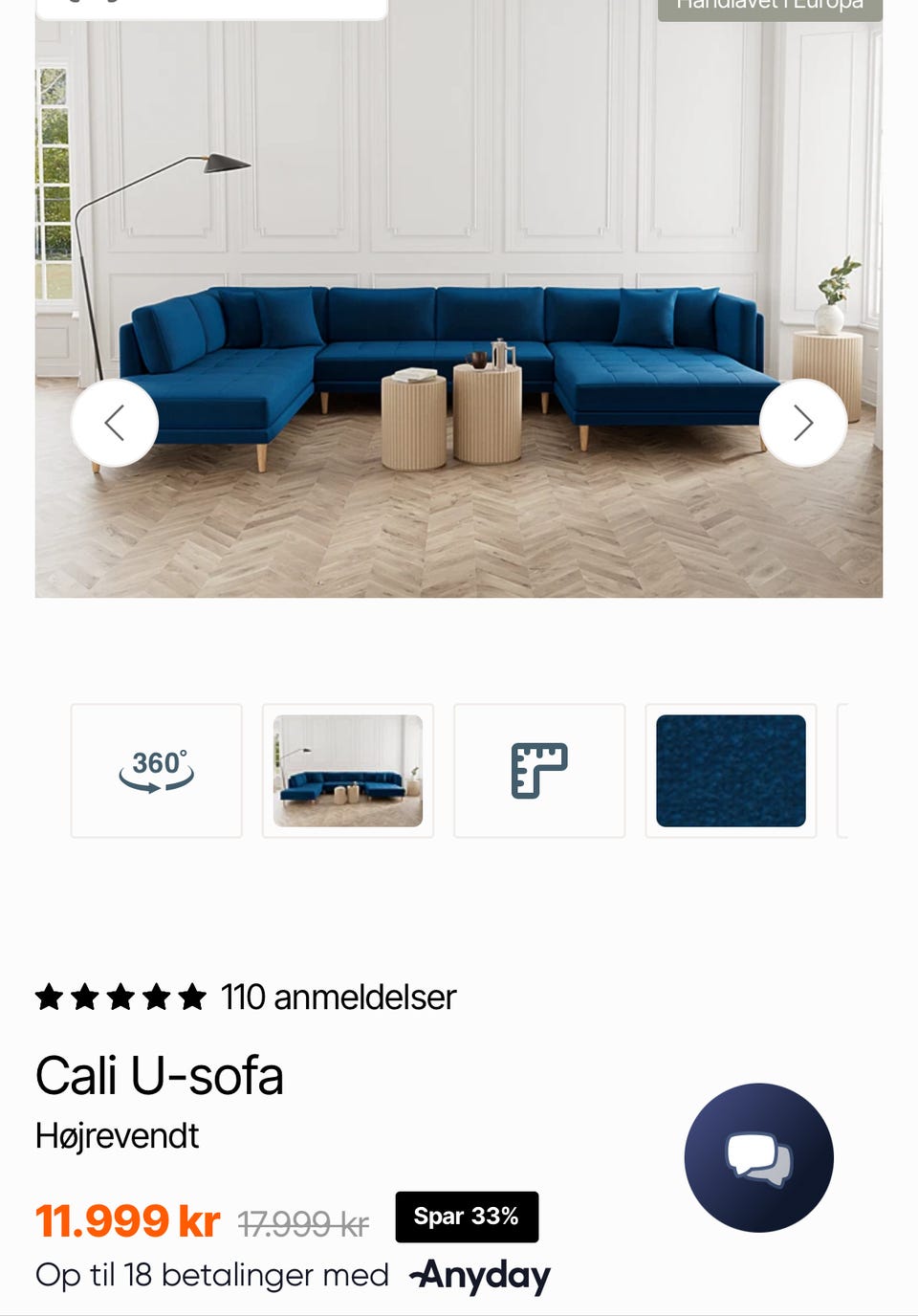Select the Cali U-sofa product title

pos(160,1075)
